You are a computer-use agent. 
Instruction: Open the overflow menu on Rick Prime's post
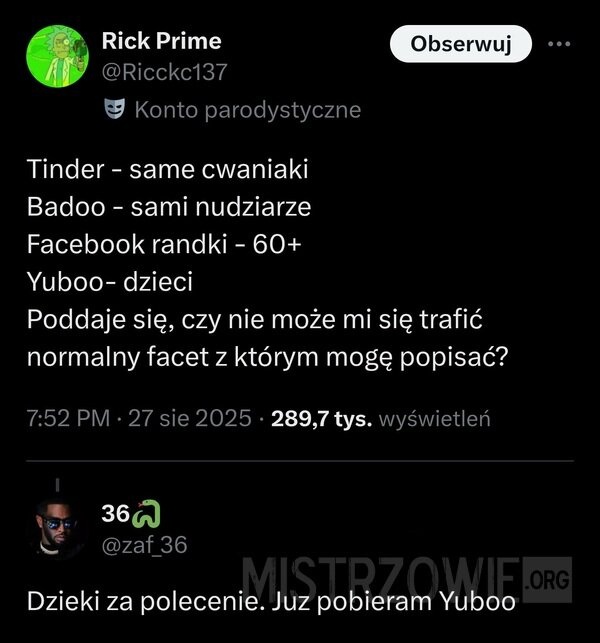pos(558,44)
